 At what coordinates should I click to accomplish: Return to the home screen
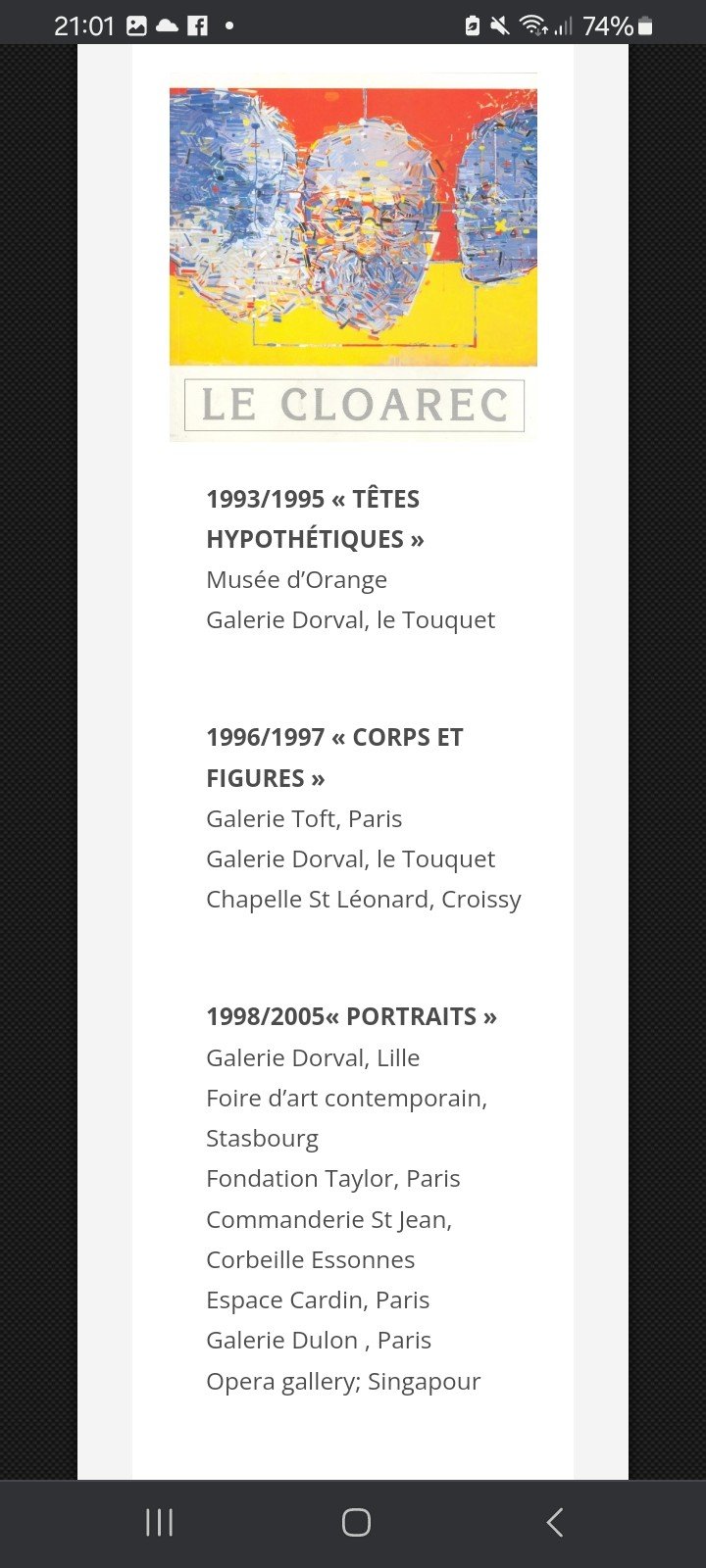[x=356, y=1522]
